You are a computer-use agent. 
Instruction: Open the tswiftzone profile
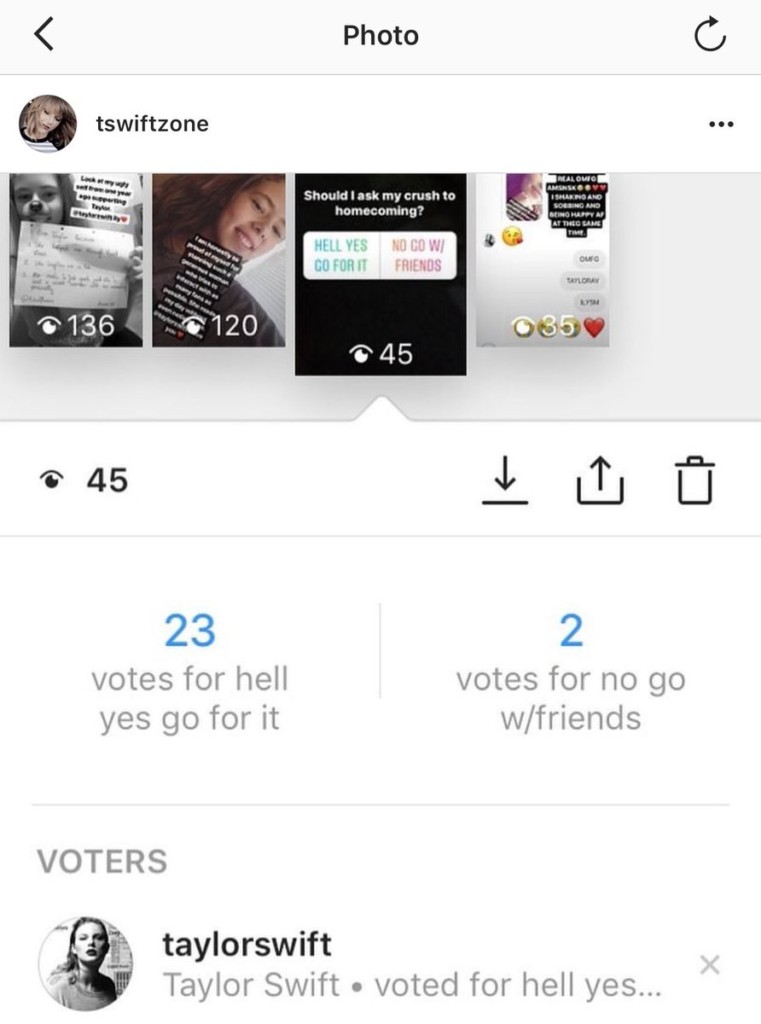[151, 124]
